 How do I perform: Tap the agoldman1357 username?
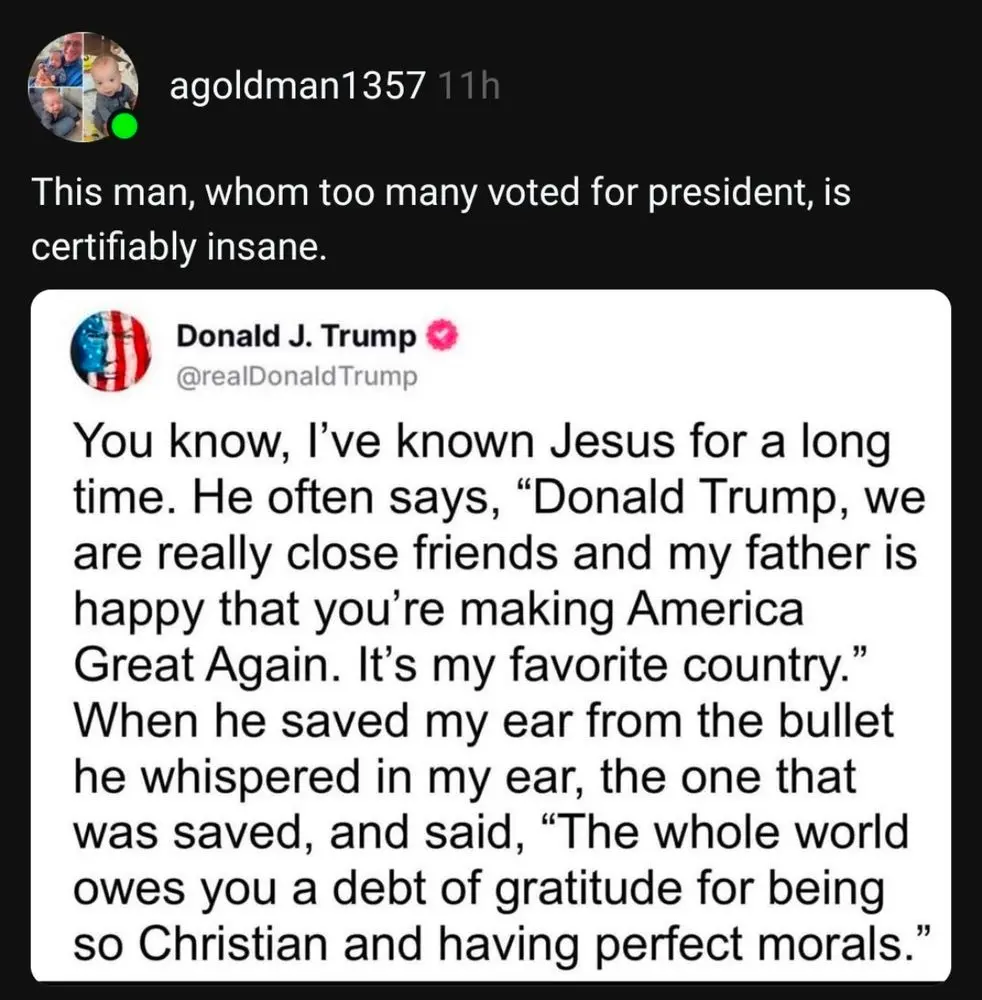[296, 88]
